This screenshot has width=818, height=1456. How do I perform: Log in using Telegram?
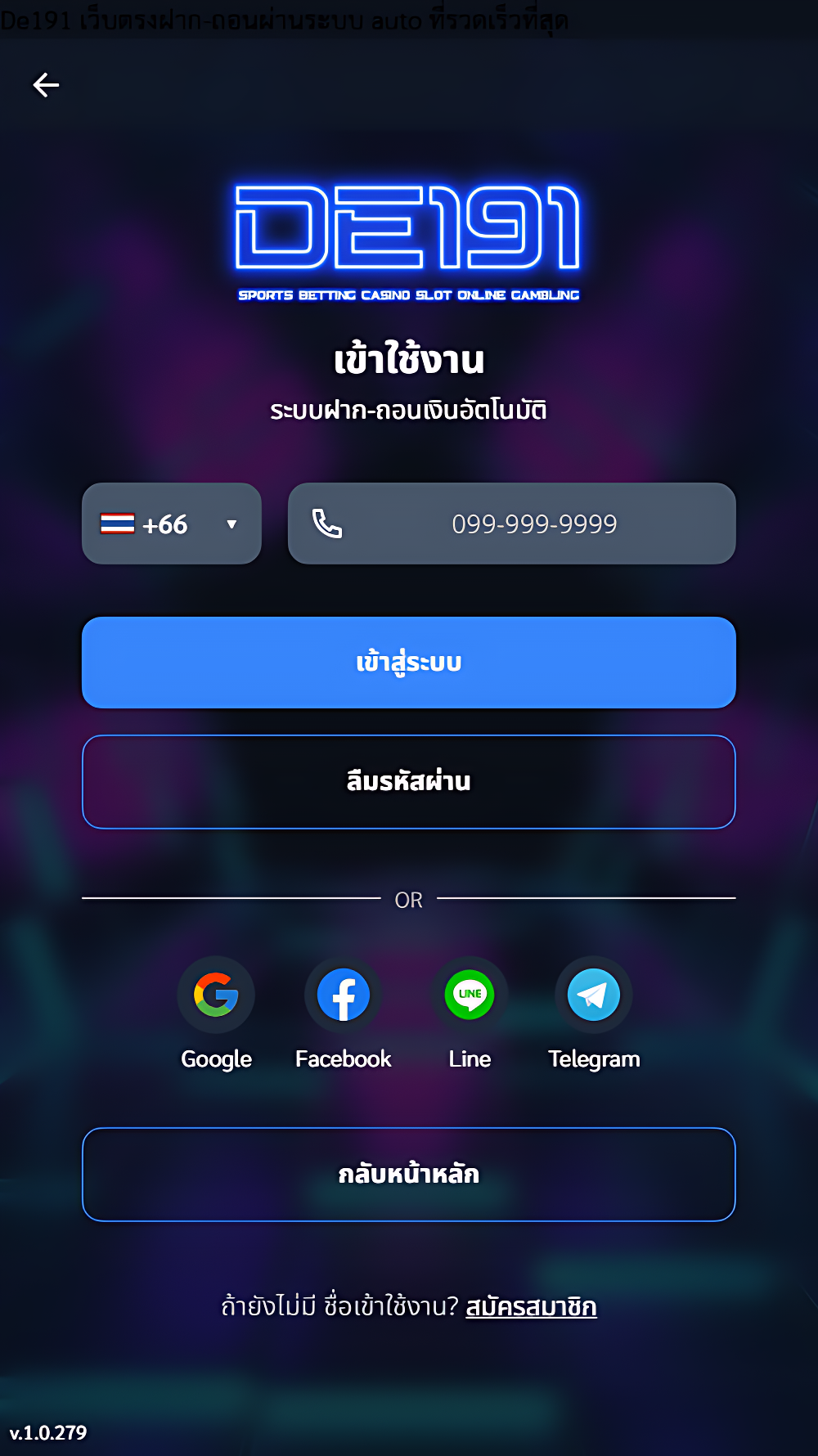pos(594,995)
